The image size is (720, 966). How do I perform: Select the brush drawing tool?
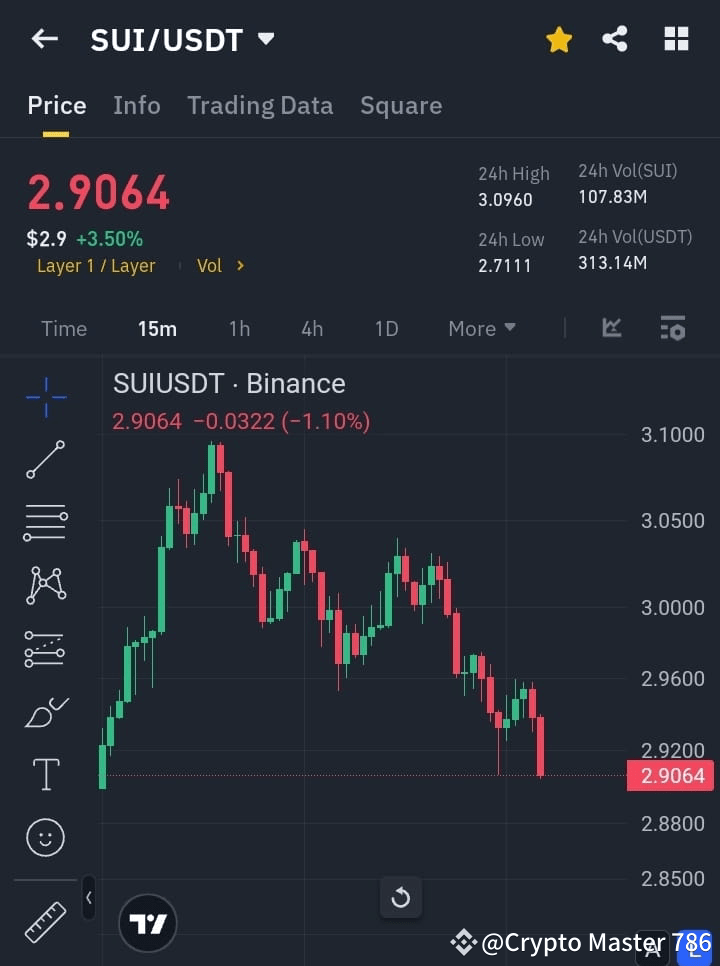[x=45, y=712]
